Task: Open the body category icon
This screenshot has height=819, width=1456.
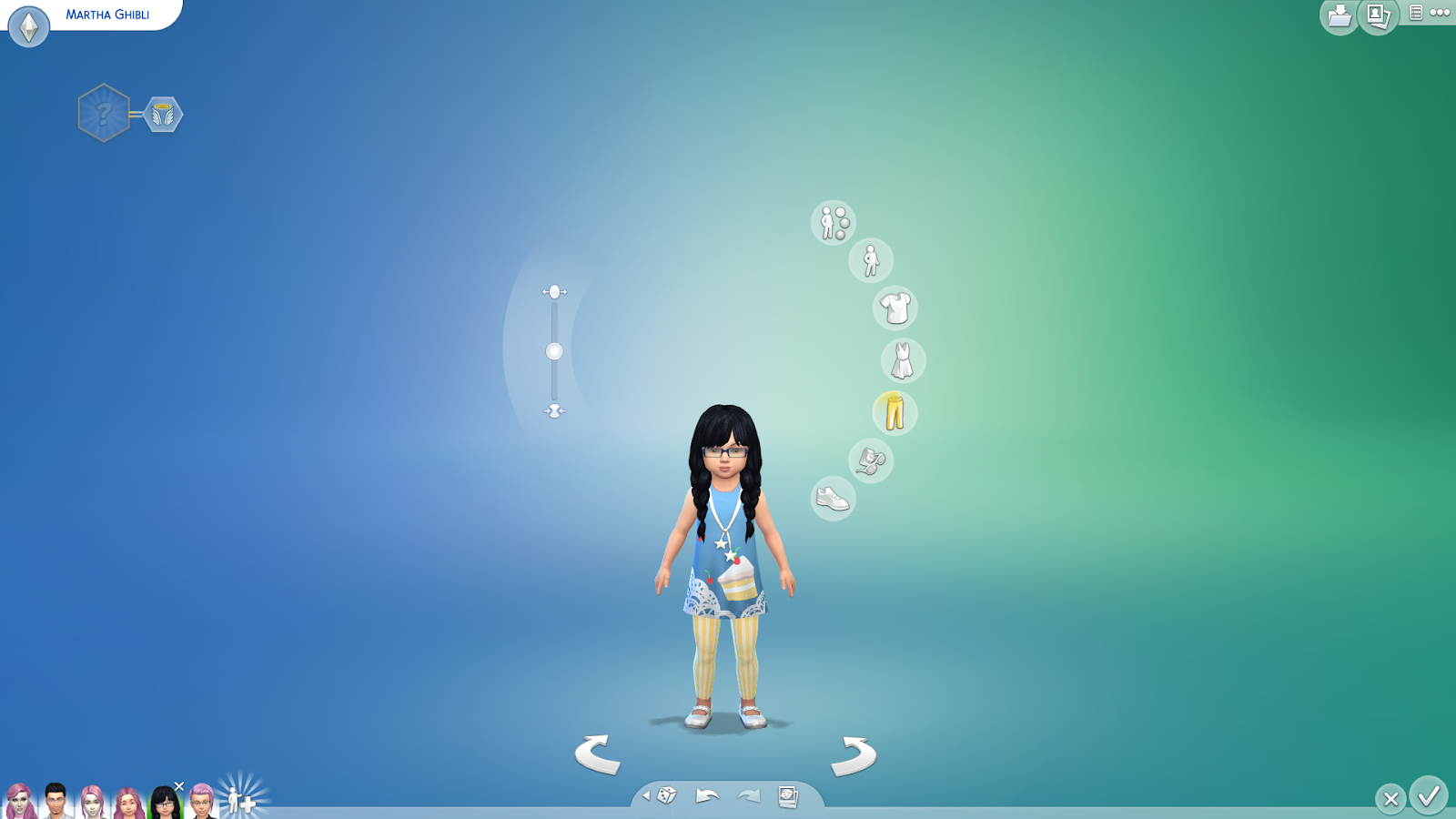Action: click(871, 260)
